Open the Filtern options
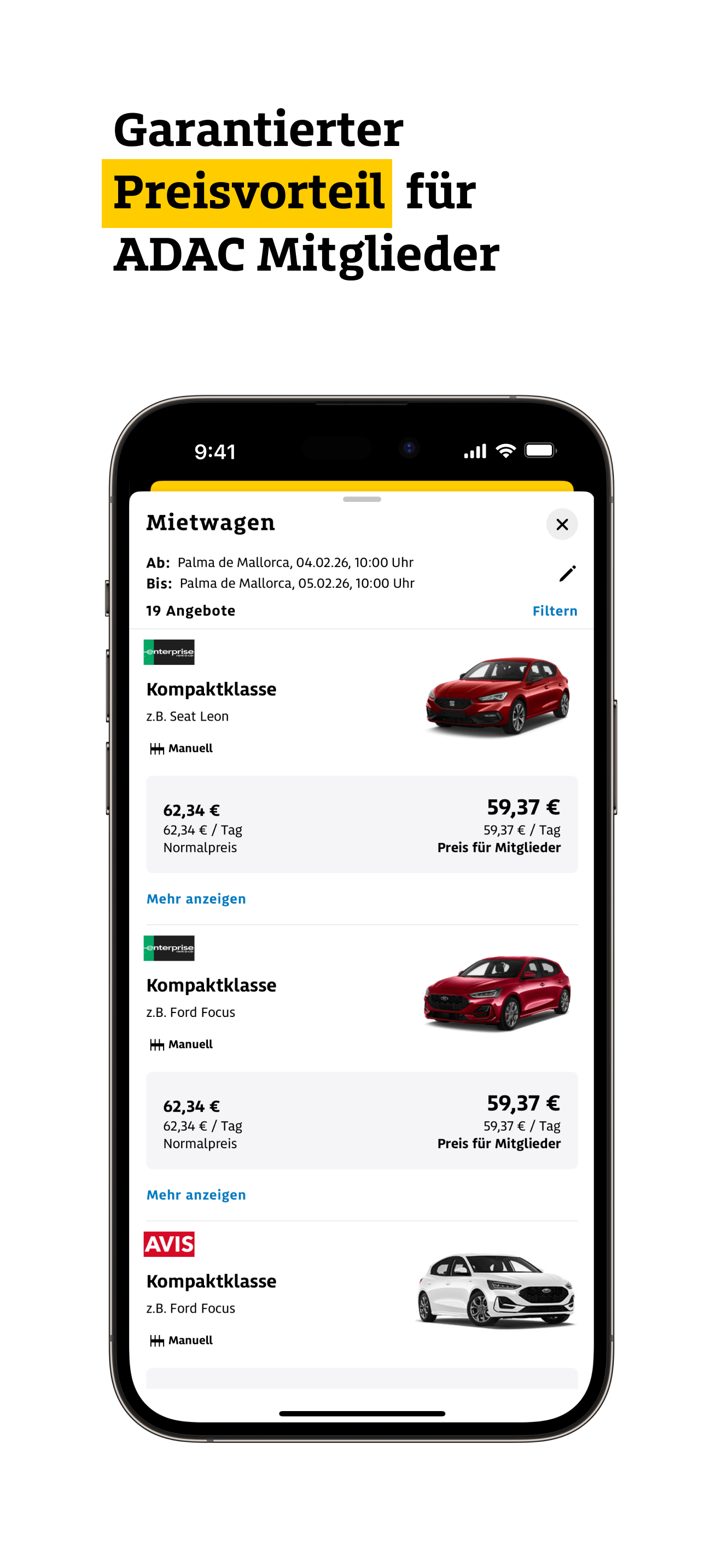Viewport: 722px width, 1568px height. 555,611
